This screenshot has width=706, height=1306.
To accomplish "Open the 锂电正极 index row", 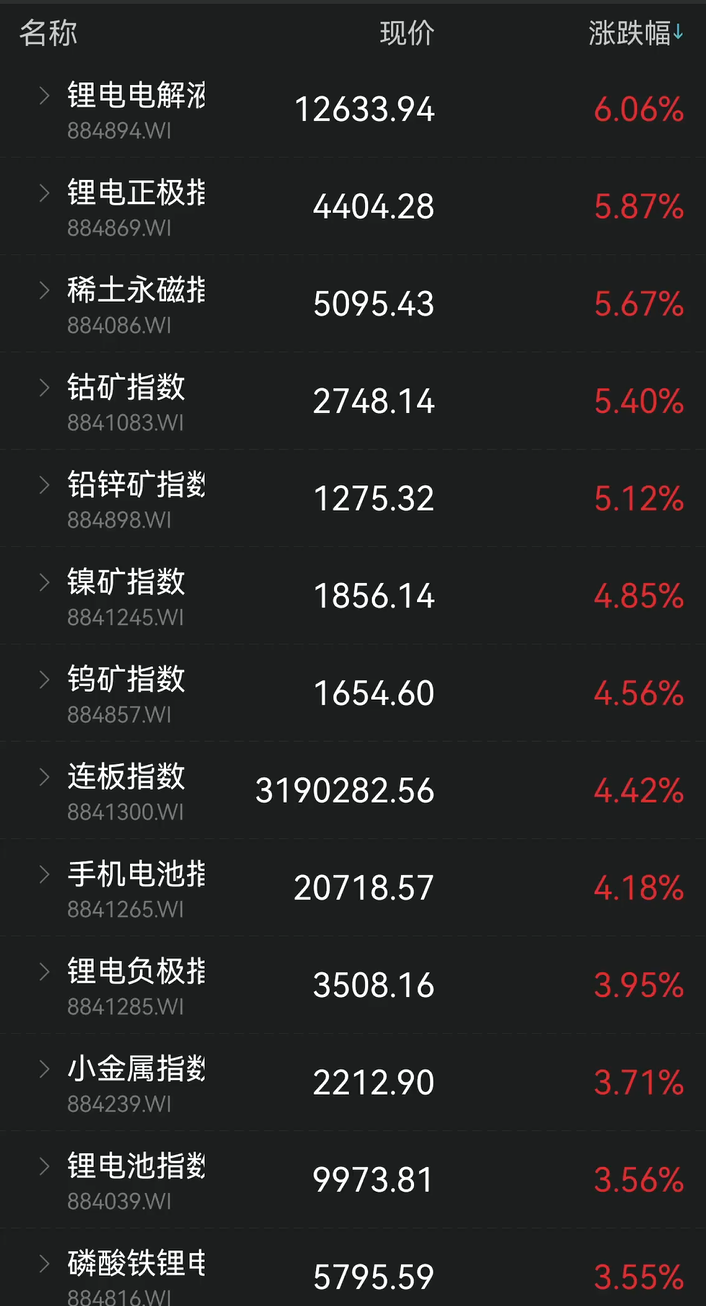I will point(136,193).
